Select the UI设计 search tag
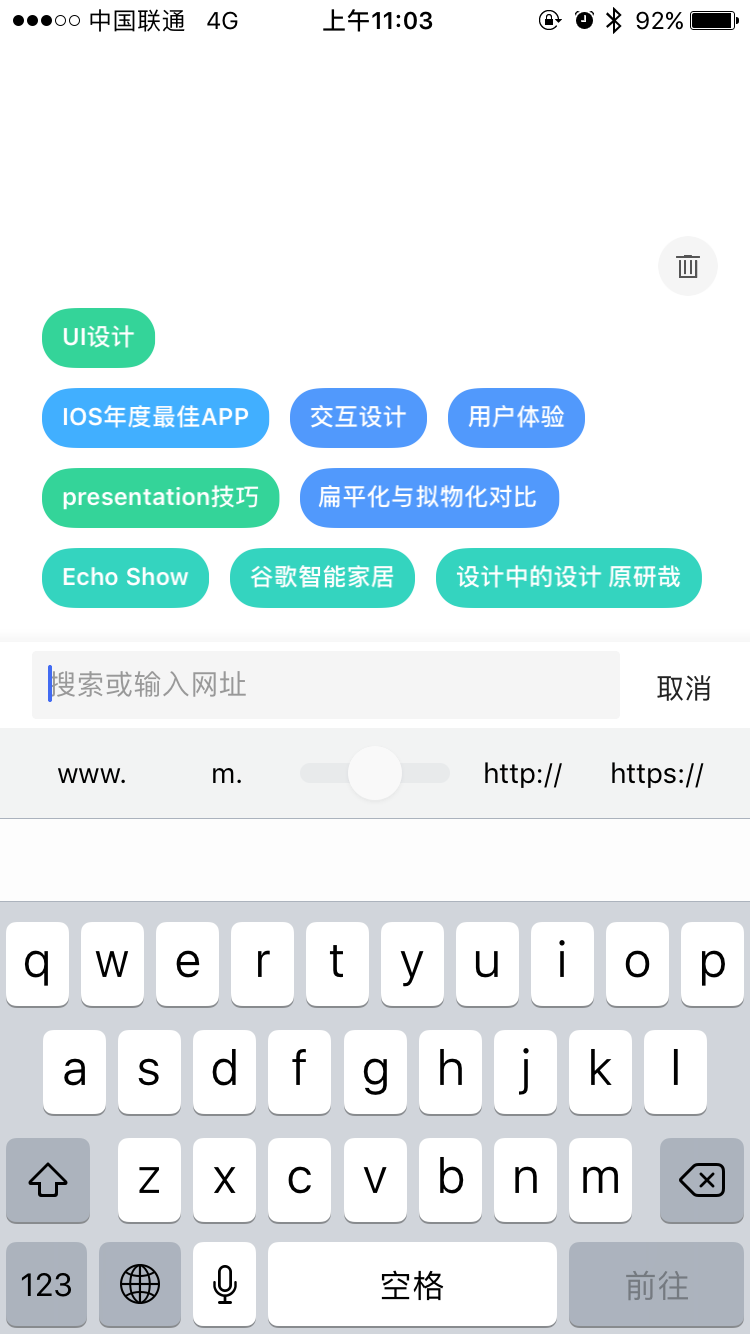 (98, 337)
